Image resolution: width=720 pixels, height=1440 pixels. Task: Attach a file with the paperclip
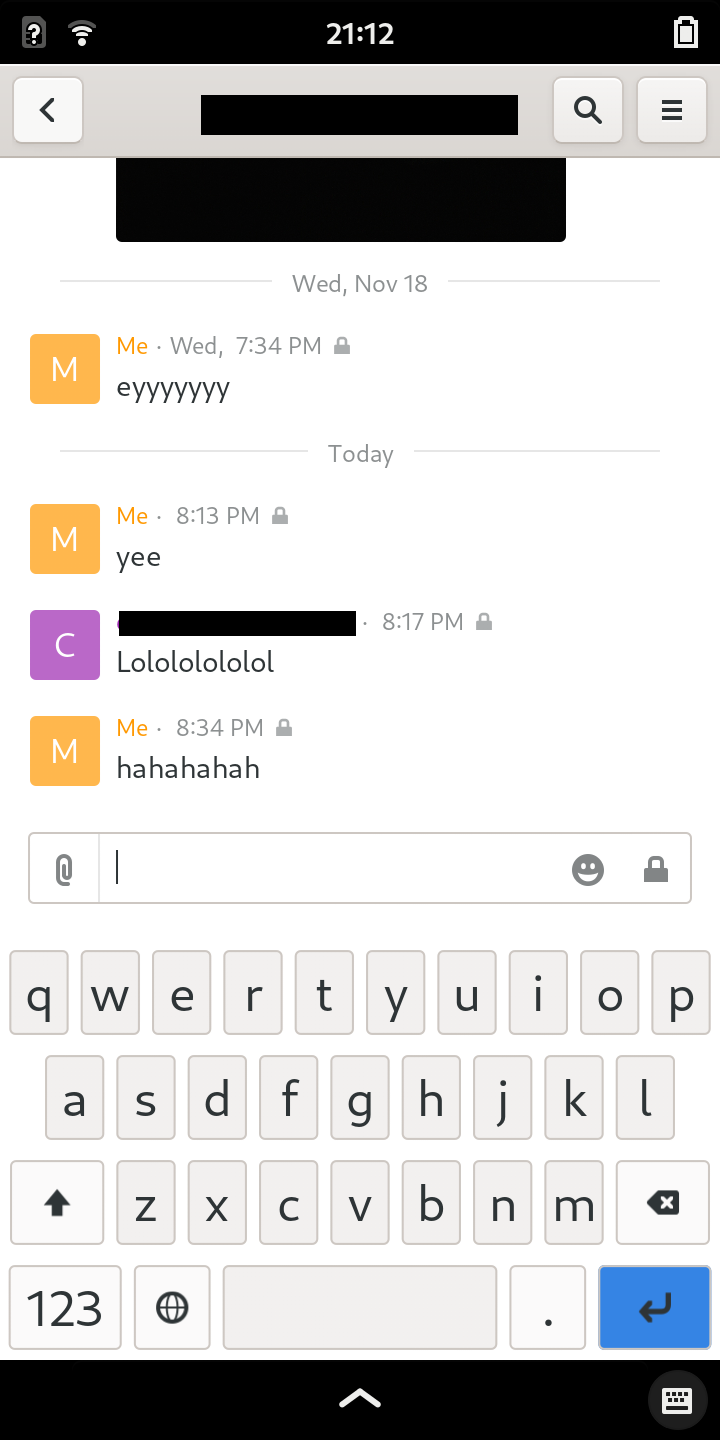click(64, 868)
